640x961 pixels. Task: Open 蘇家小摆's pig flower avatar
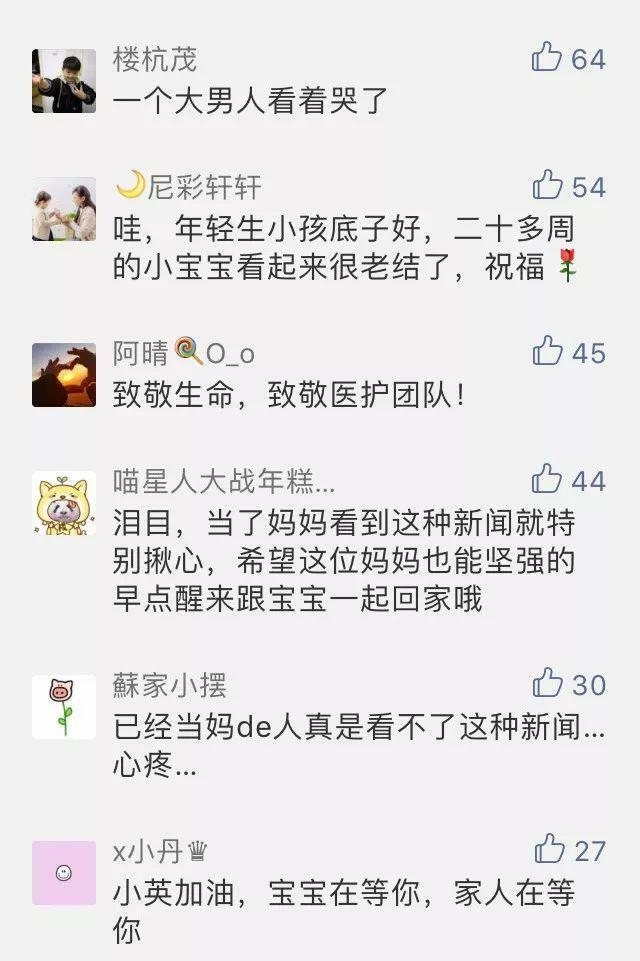(64, 707)
